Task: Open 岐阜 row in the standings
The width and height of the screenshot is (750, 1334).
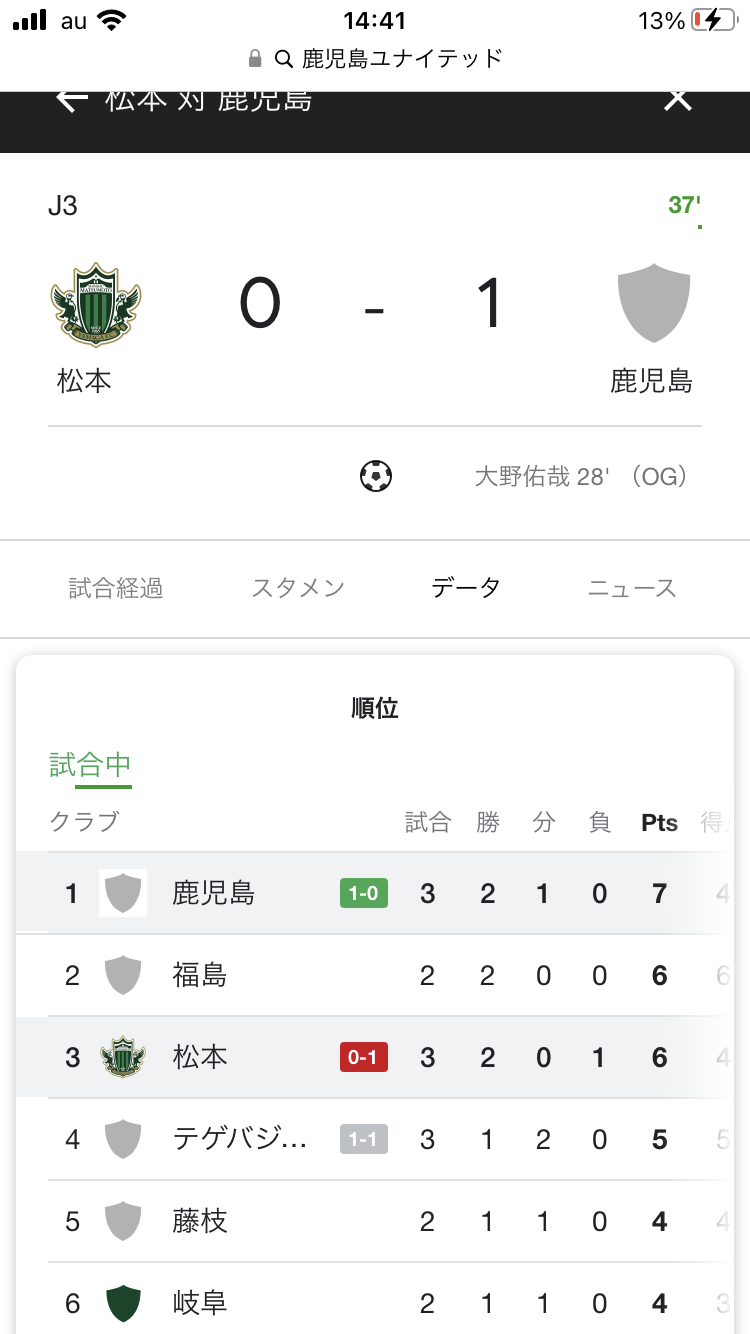Action: click(373, 1301)
